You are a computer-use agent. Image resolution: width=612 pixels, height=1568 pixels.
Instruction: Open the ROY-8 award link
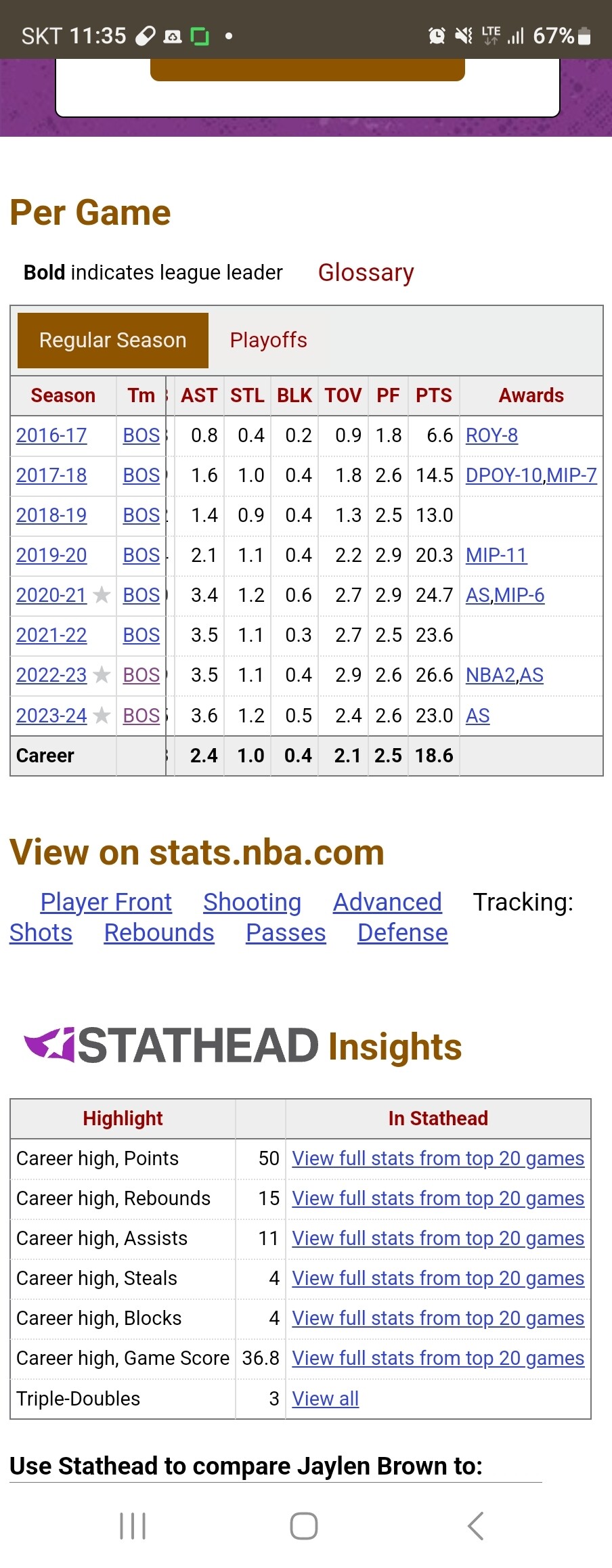(x=491, y=435)
